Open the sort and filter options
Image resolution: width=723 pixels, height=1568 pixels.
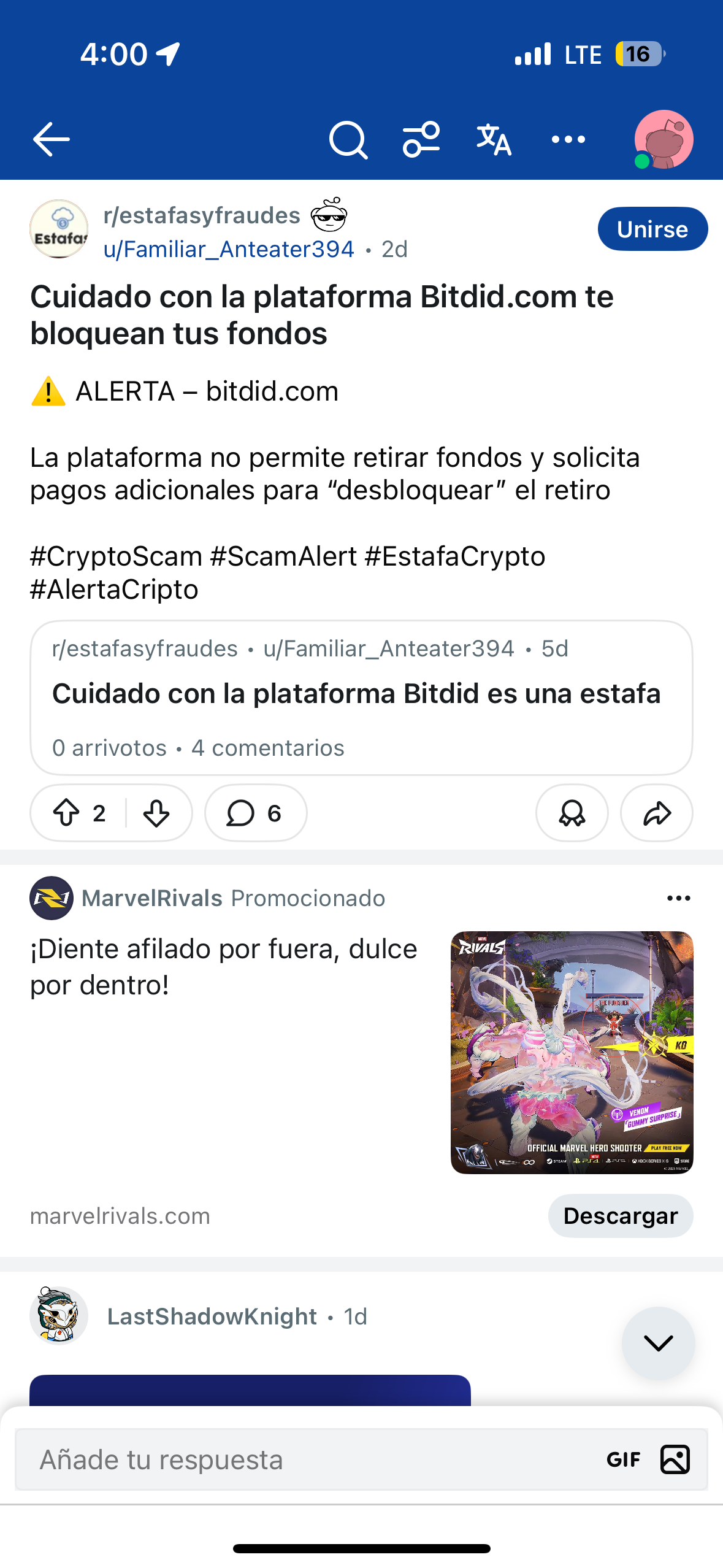pyautogui.click(x=421, y=140)
